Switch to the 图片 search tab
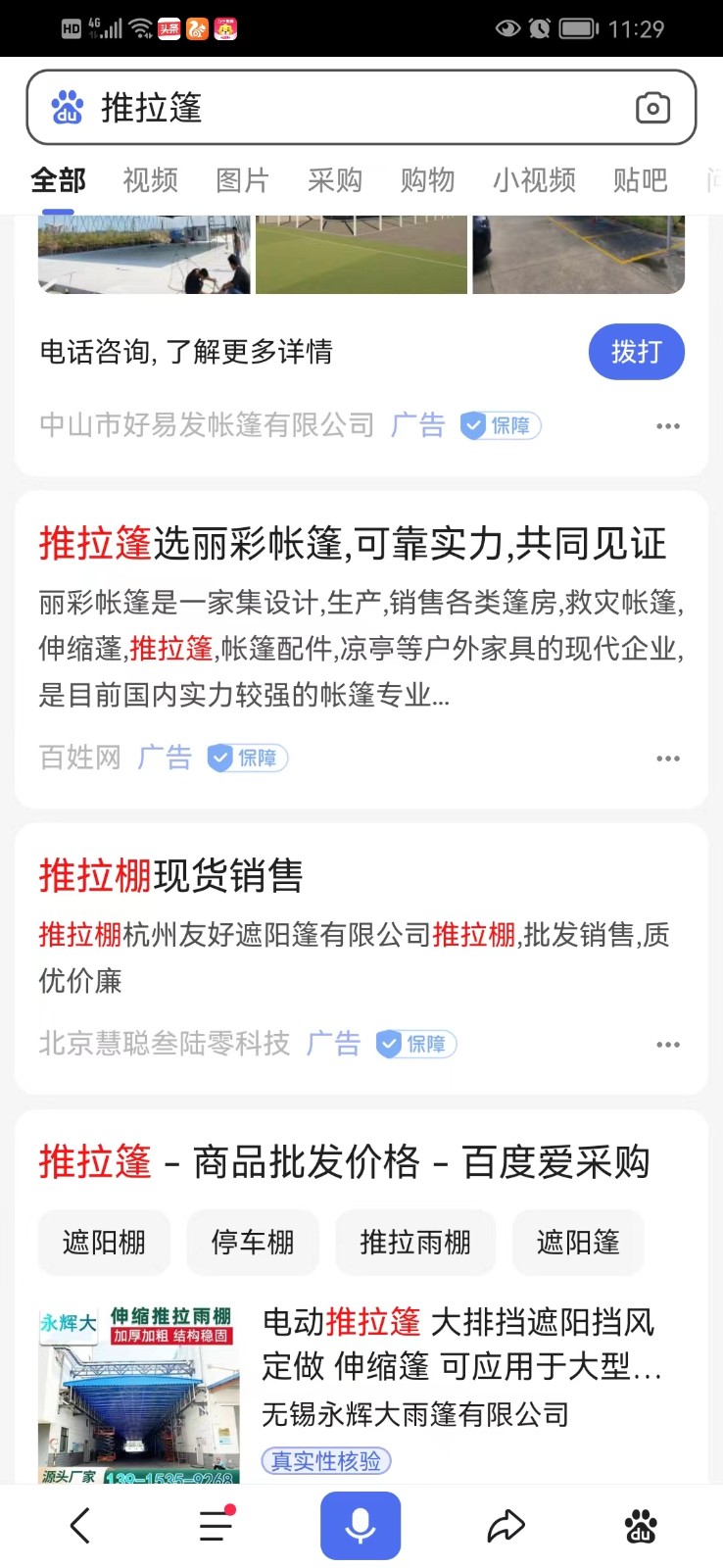Screen dimensions: 723x1568 [242, 180]
